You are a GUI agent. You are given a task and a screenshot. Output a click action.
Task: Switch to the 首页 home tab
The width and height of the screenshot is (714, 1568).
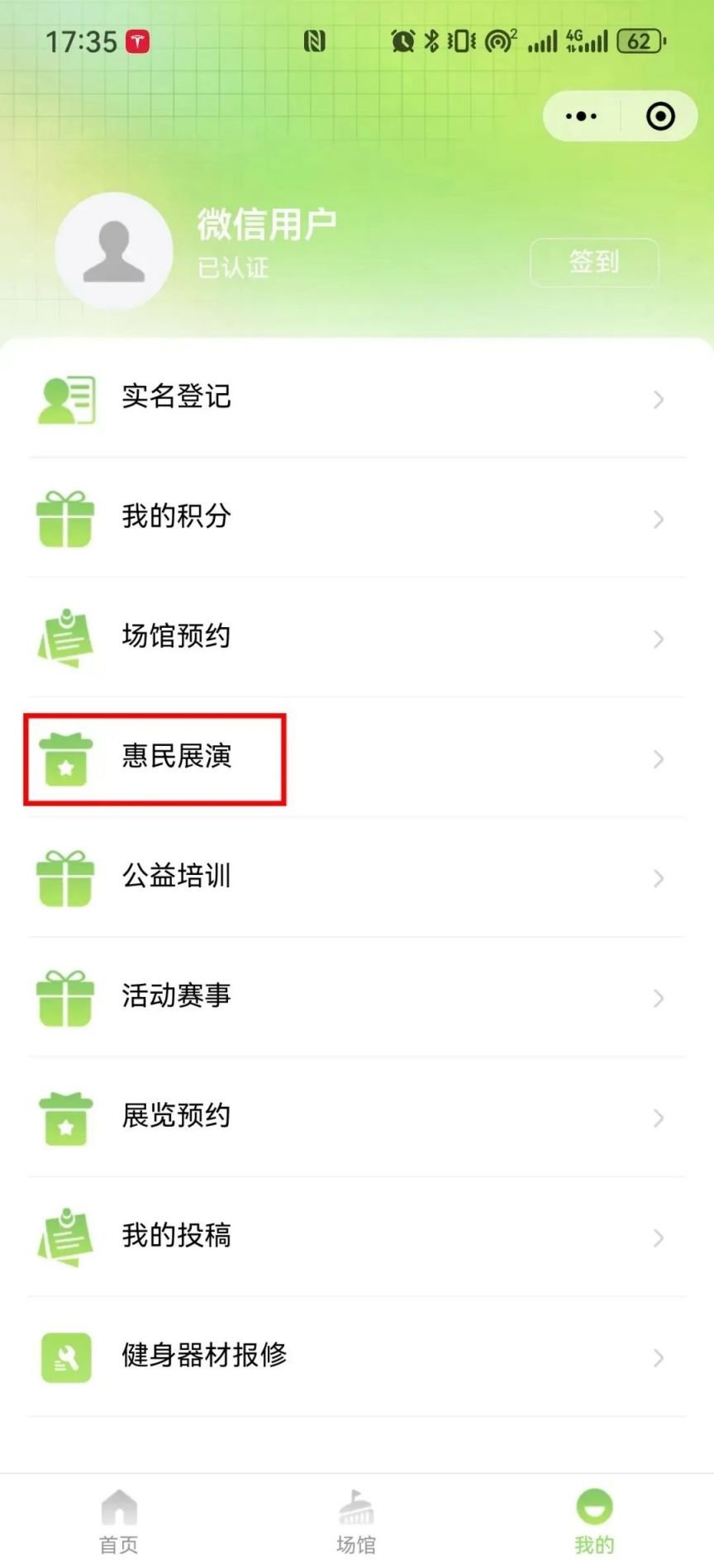[x=119, y=1522]
